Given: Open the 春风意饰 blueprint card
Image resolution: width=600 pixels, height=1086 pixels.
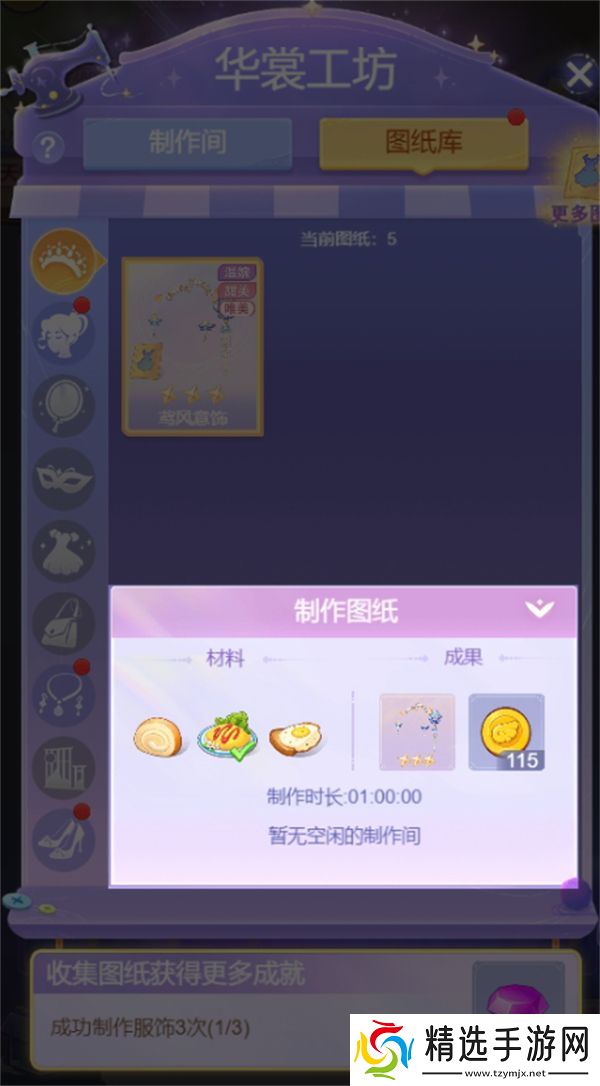Looking at the screenshot, I should [192, 346].
